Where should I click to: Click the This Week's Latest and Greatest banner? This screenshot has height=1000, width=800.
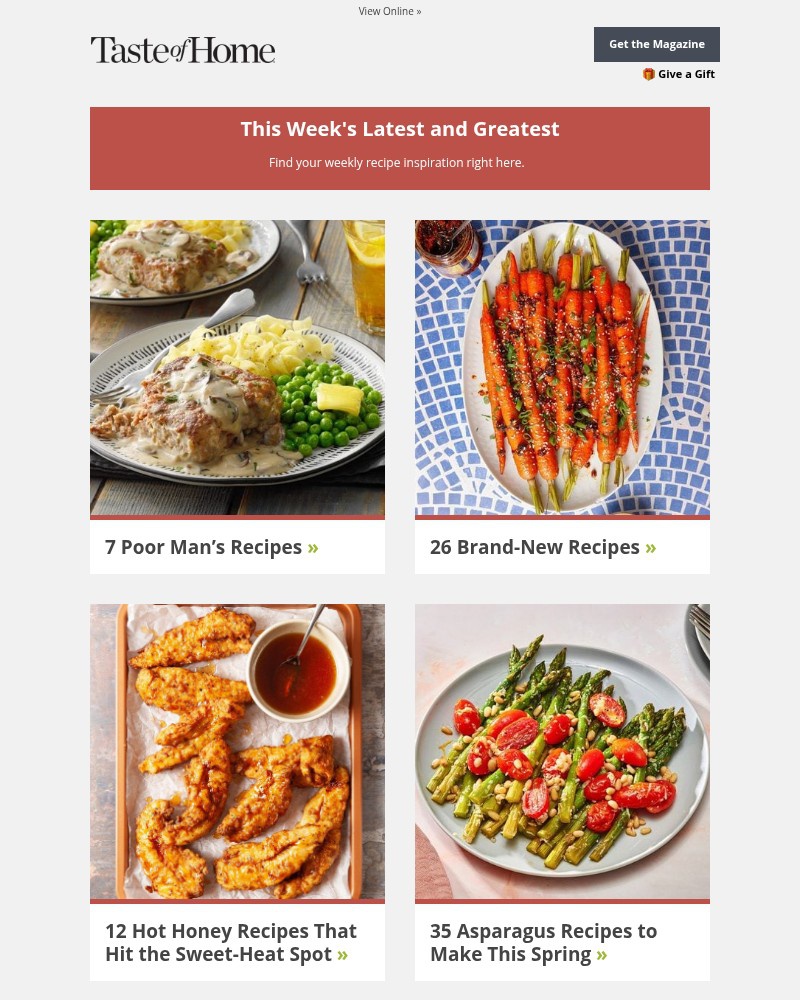click(x=400, y=128)
